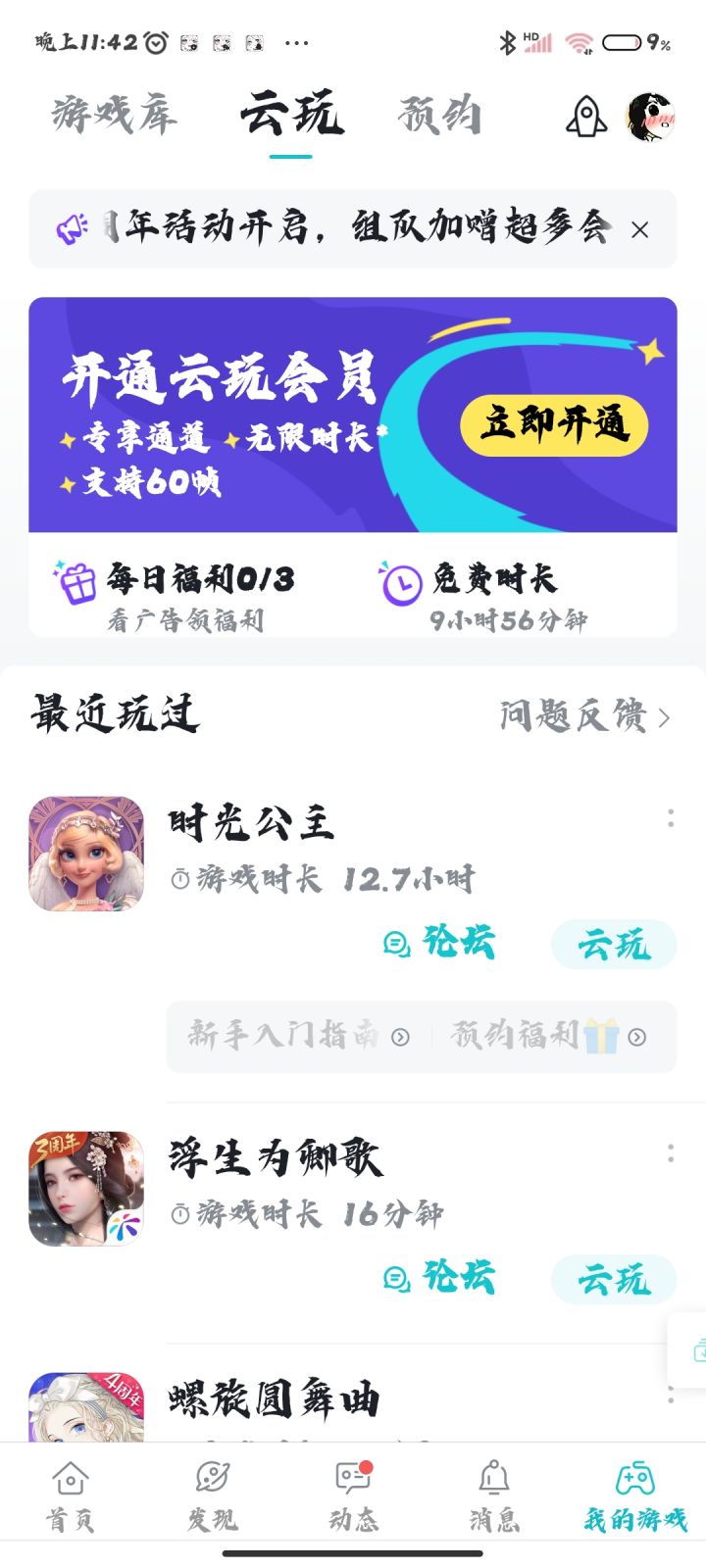Expand 问题反馈 using its chevron arrow
The height and width of the screenshot is (1568, 706).
(x=662, y=717)
